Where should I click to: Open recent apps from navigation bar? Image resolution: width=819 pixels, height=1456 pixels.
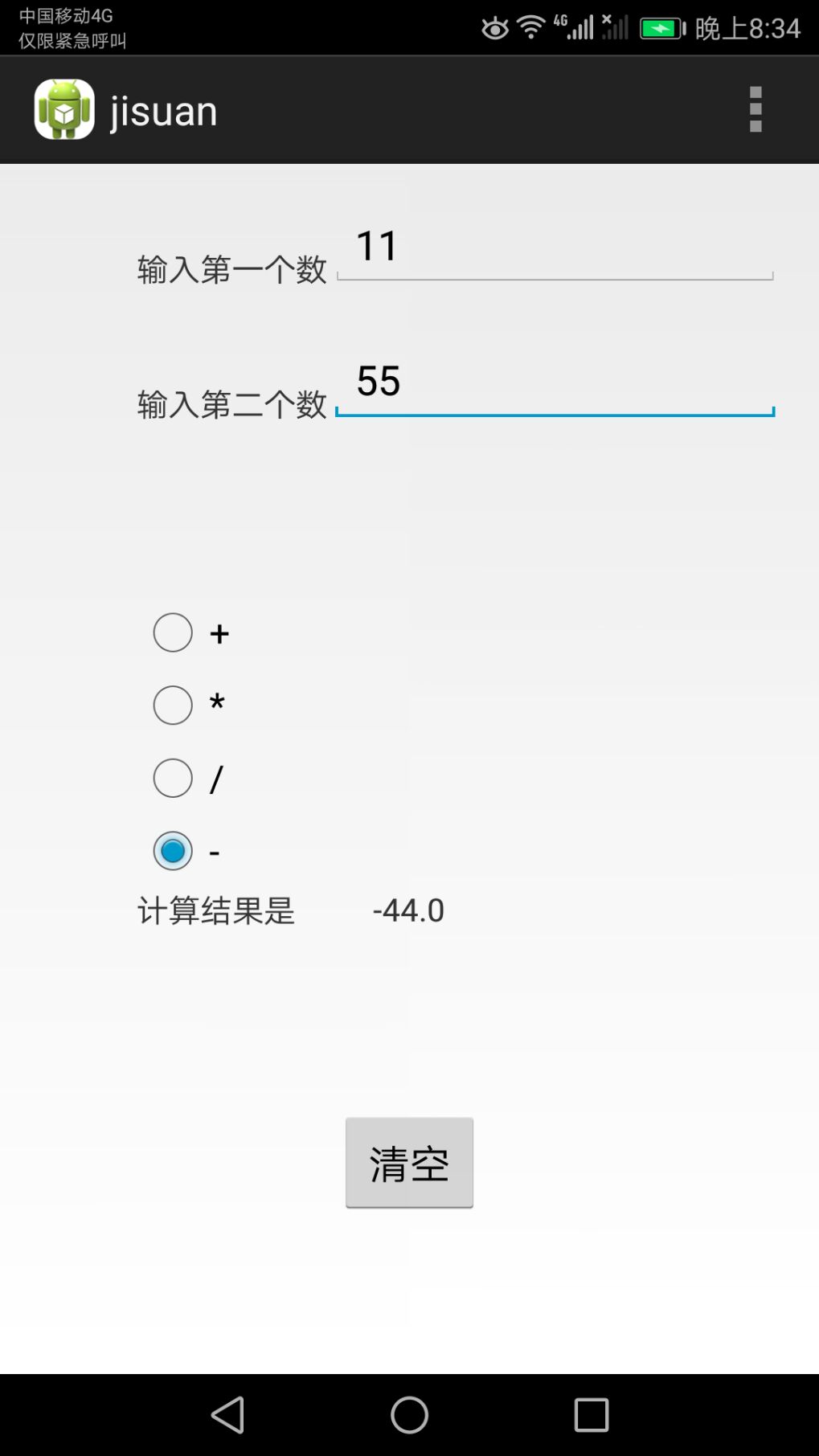(x=591, y=1415)
